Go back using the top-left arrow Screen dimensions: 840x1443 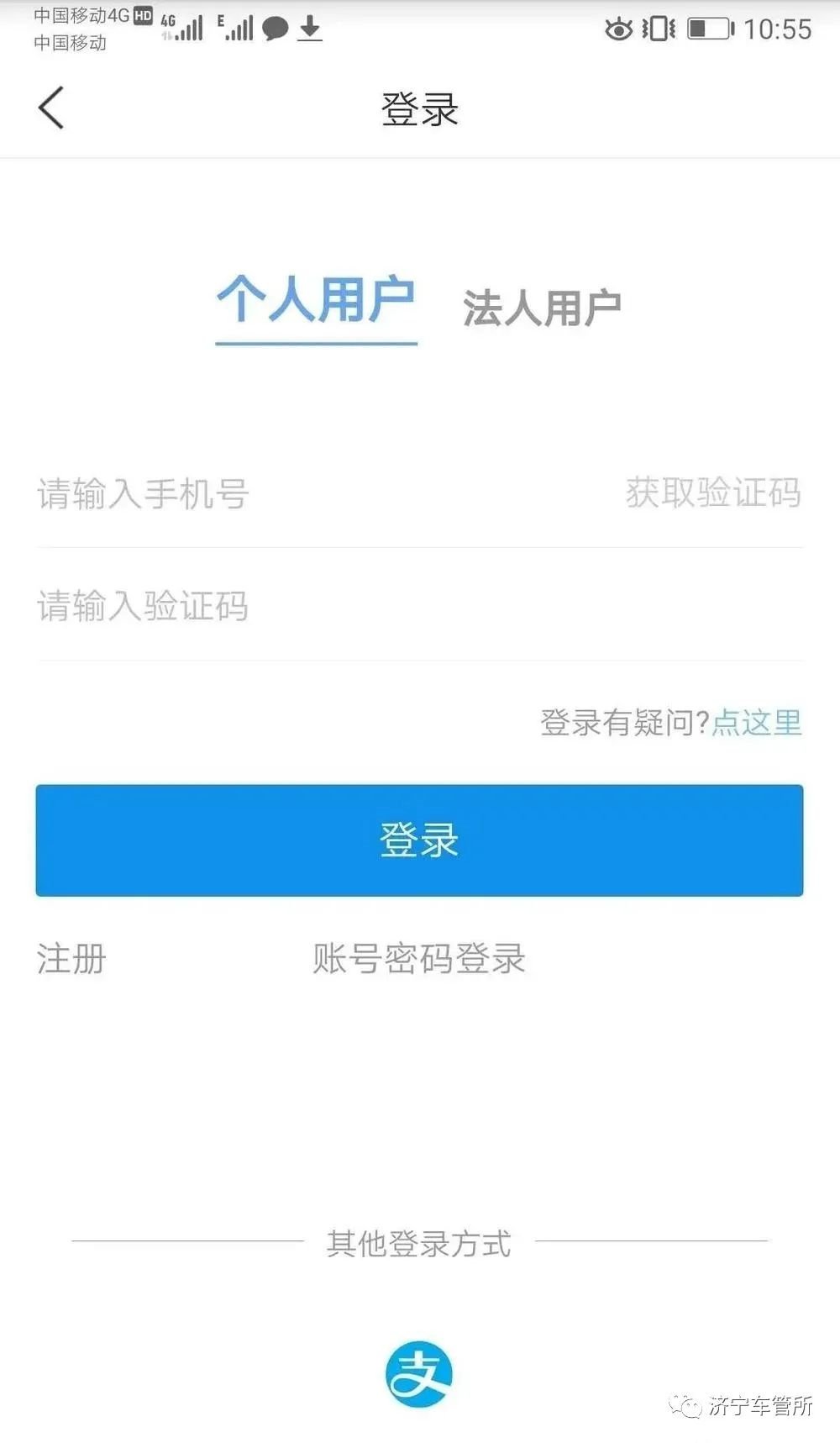tap(51, 108)
